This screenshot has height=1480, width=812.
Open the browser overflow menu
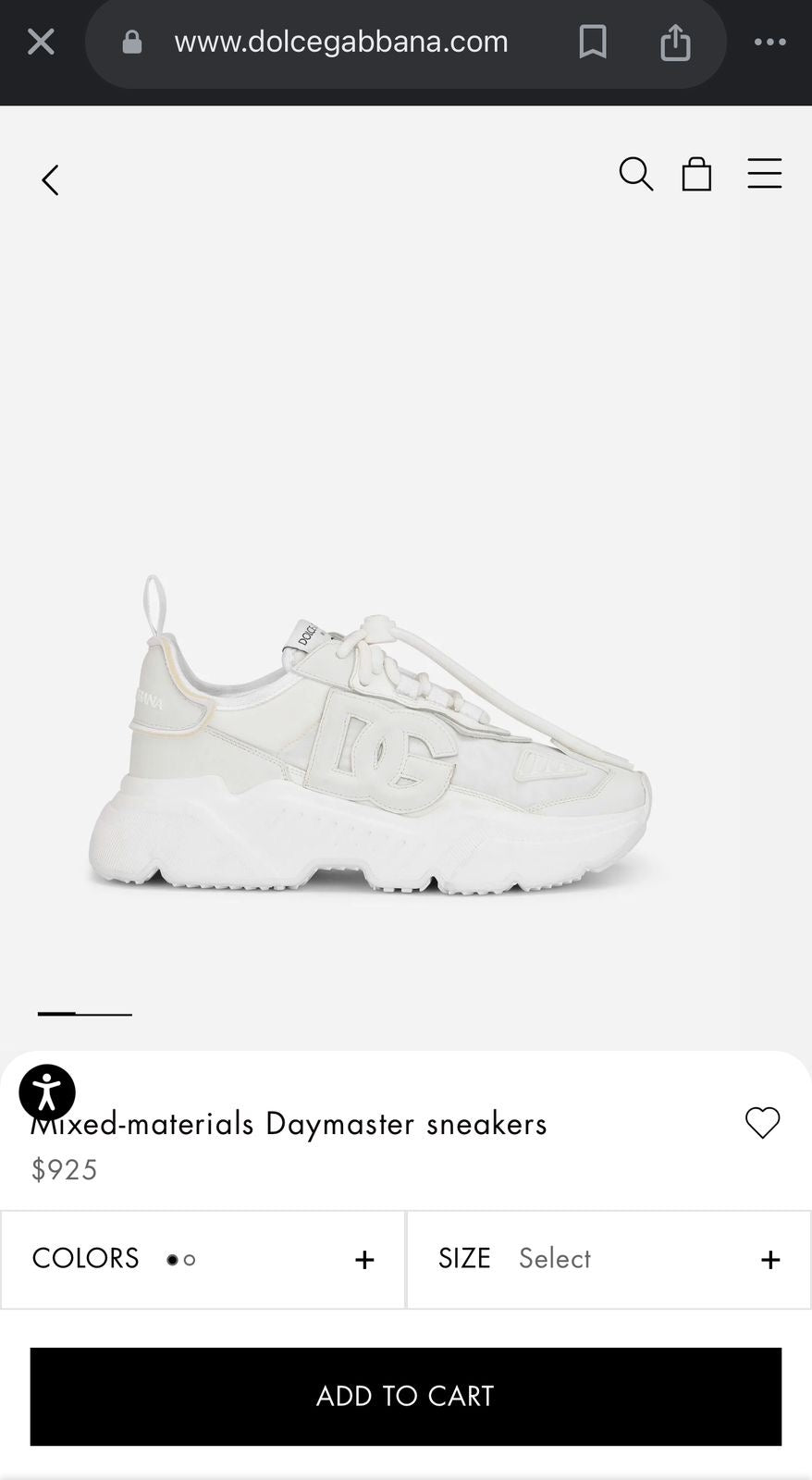[x=769, y=42]
